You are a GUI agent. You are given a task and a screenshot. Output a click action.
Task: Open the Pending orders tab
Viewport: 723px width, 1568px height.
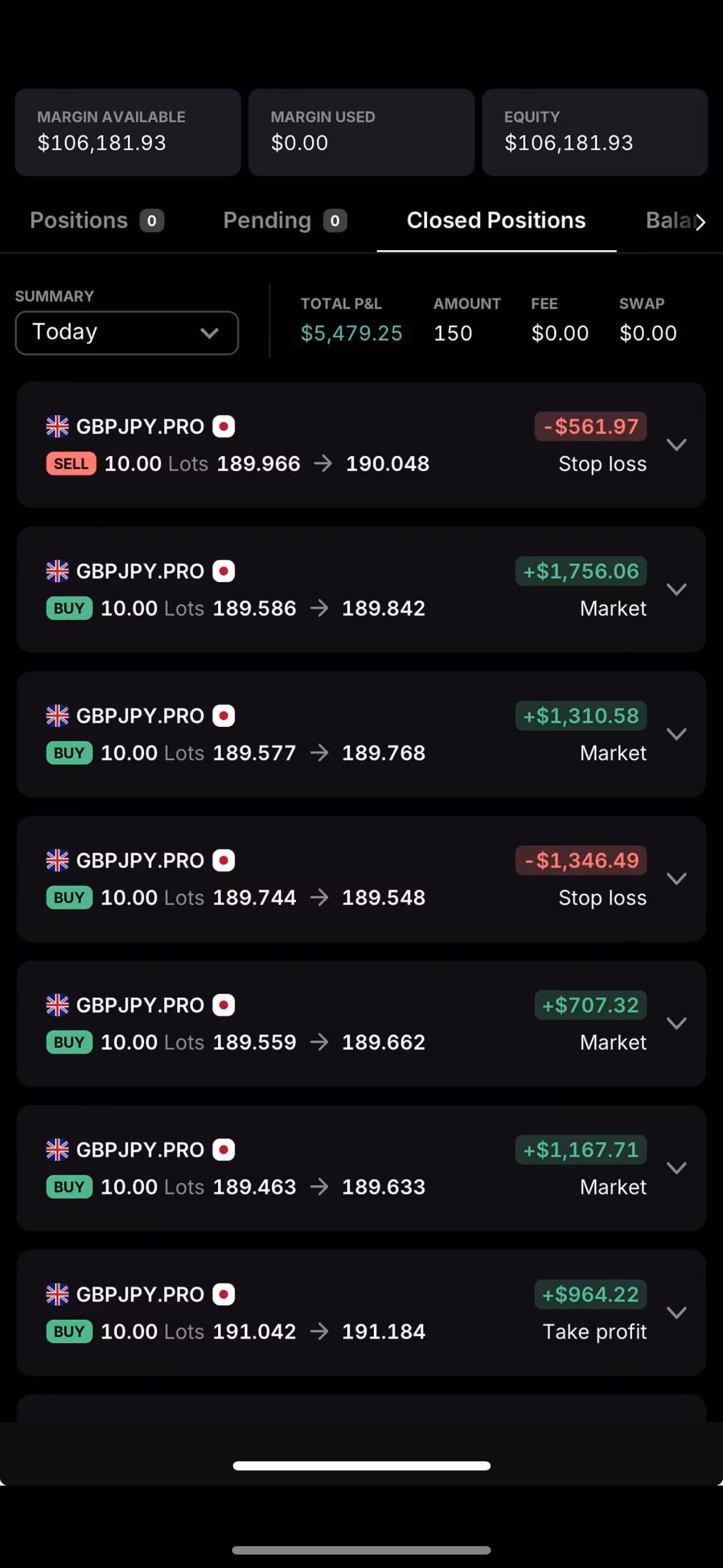pyautogui.click(x=284, y=220)
